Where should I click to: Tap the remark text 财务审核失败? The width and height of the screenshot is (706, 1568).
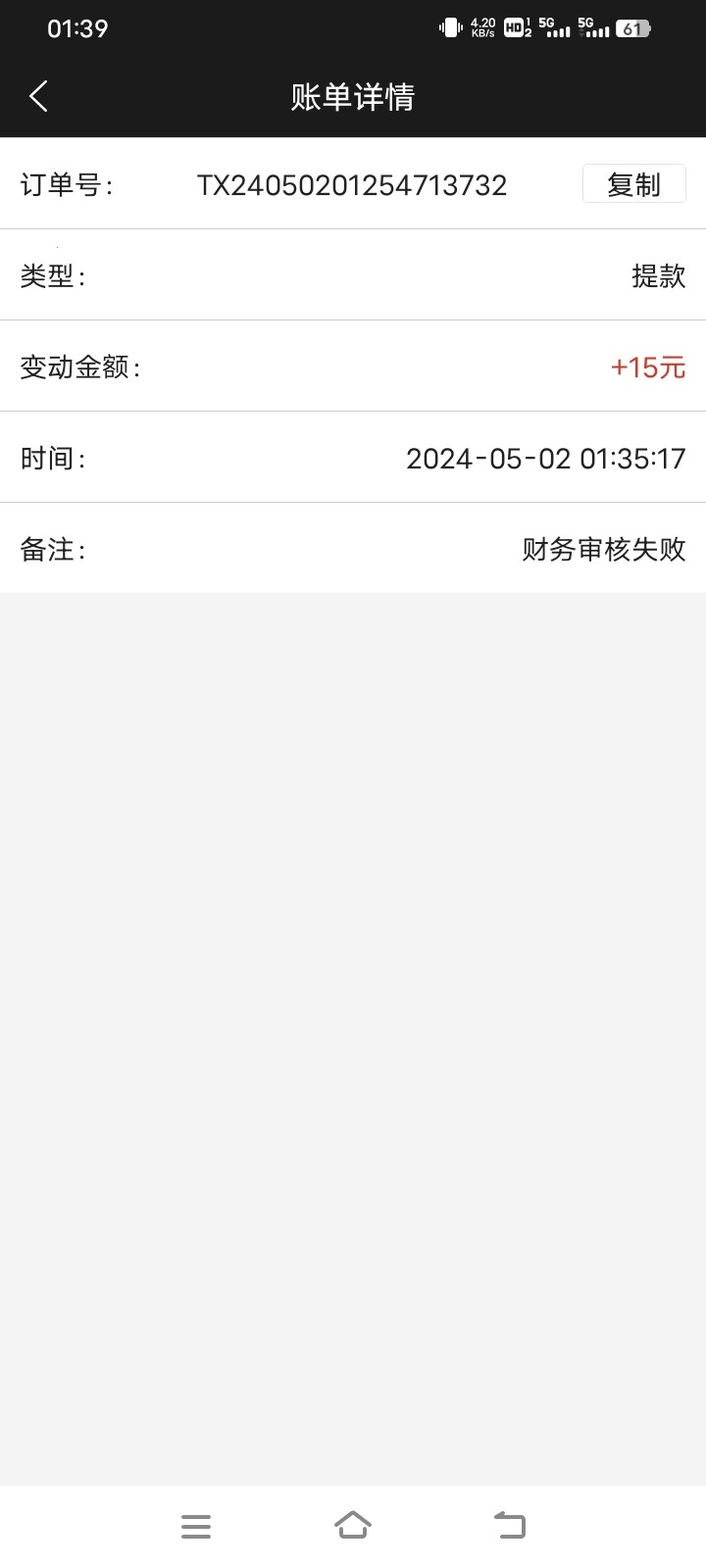coord(604,550)
